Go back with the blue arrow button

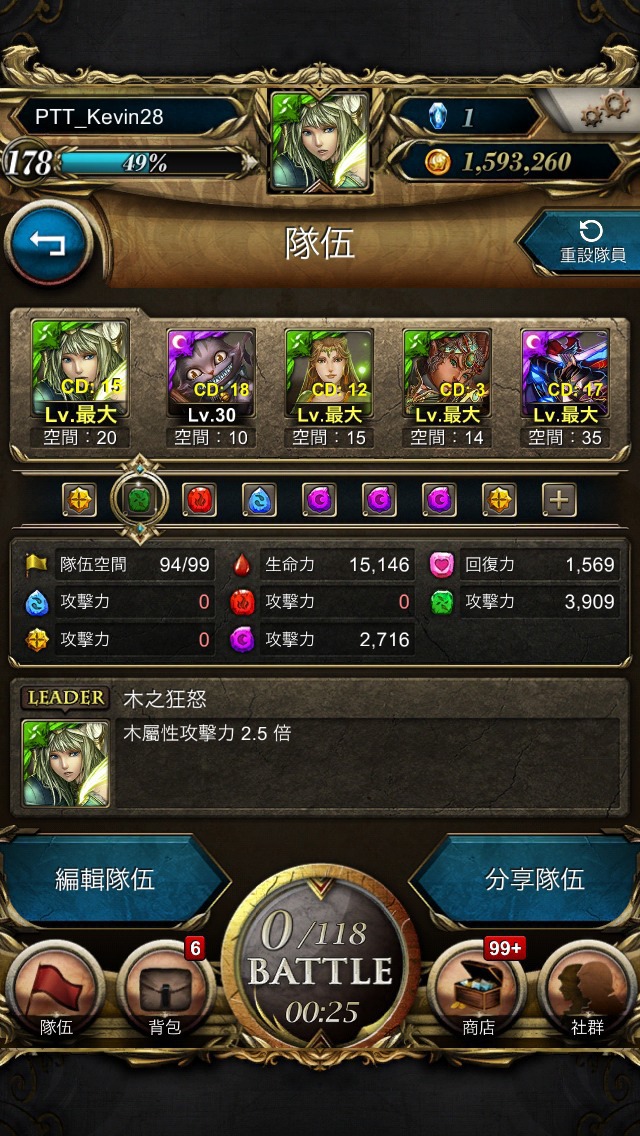click(x=48, y=244)
